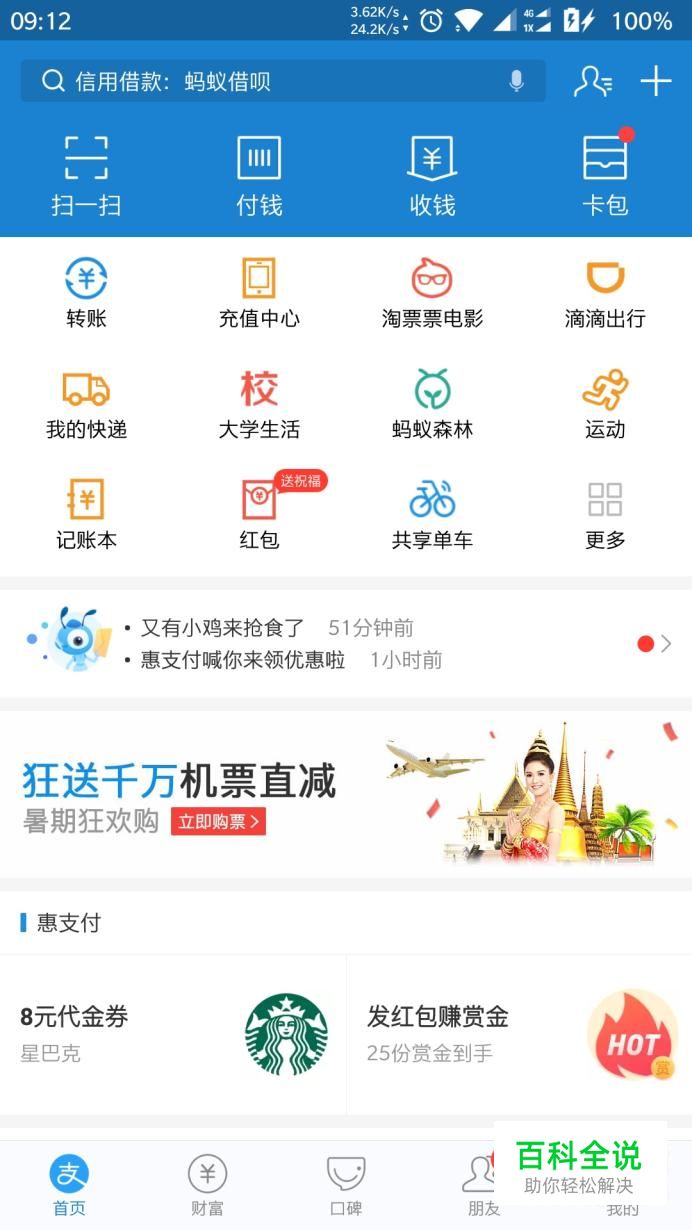Open the search box for 蚂蚁借呗

(x=270, y=82)
